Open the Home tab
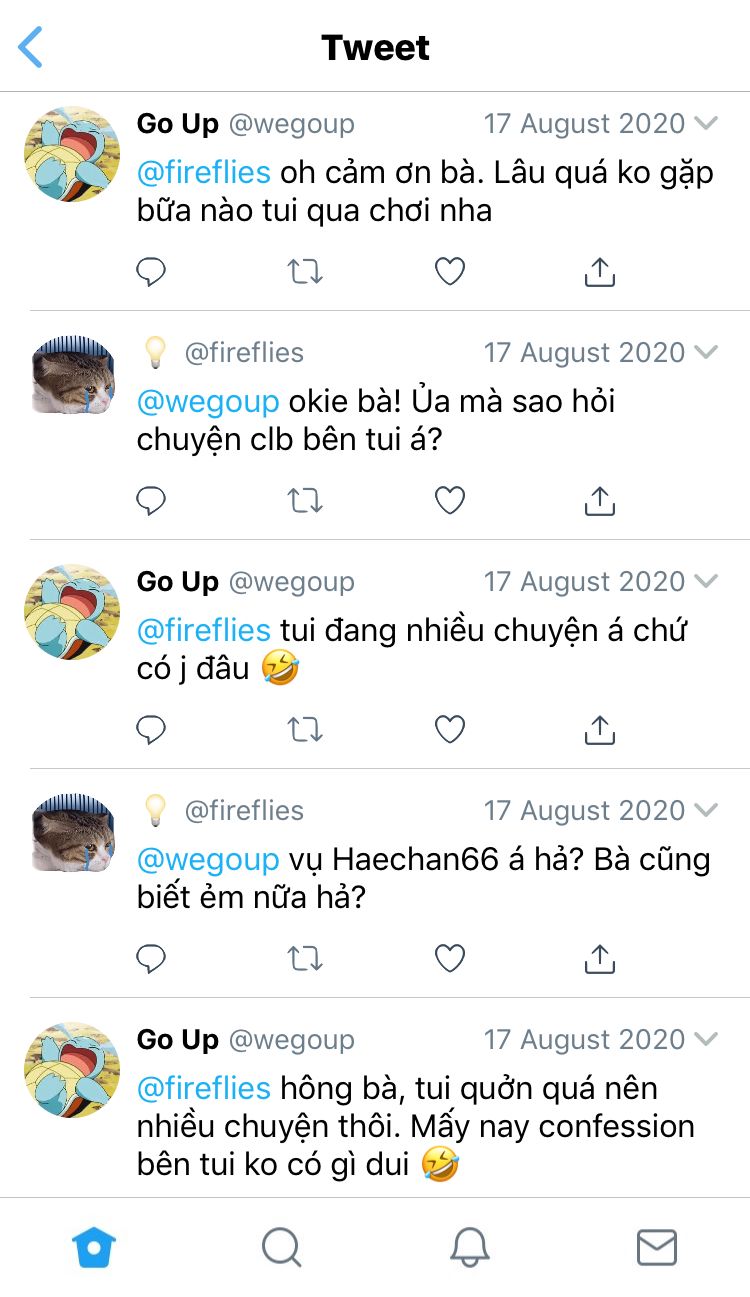 94,1247
